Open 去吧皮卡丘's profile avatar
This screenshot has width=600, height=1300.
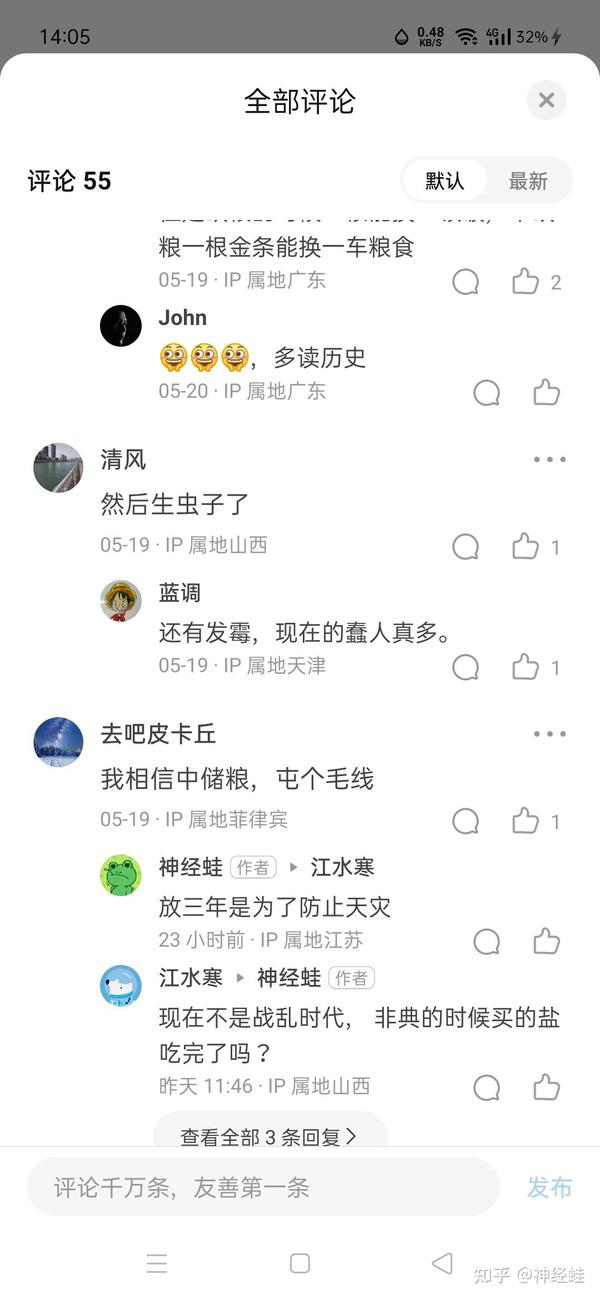coord(58,742)
